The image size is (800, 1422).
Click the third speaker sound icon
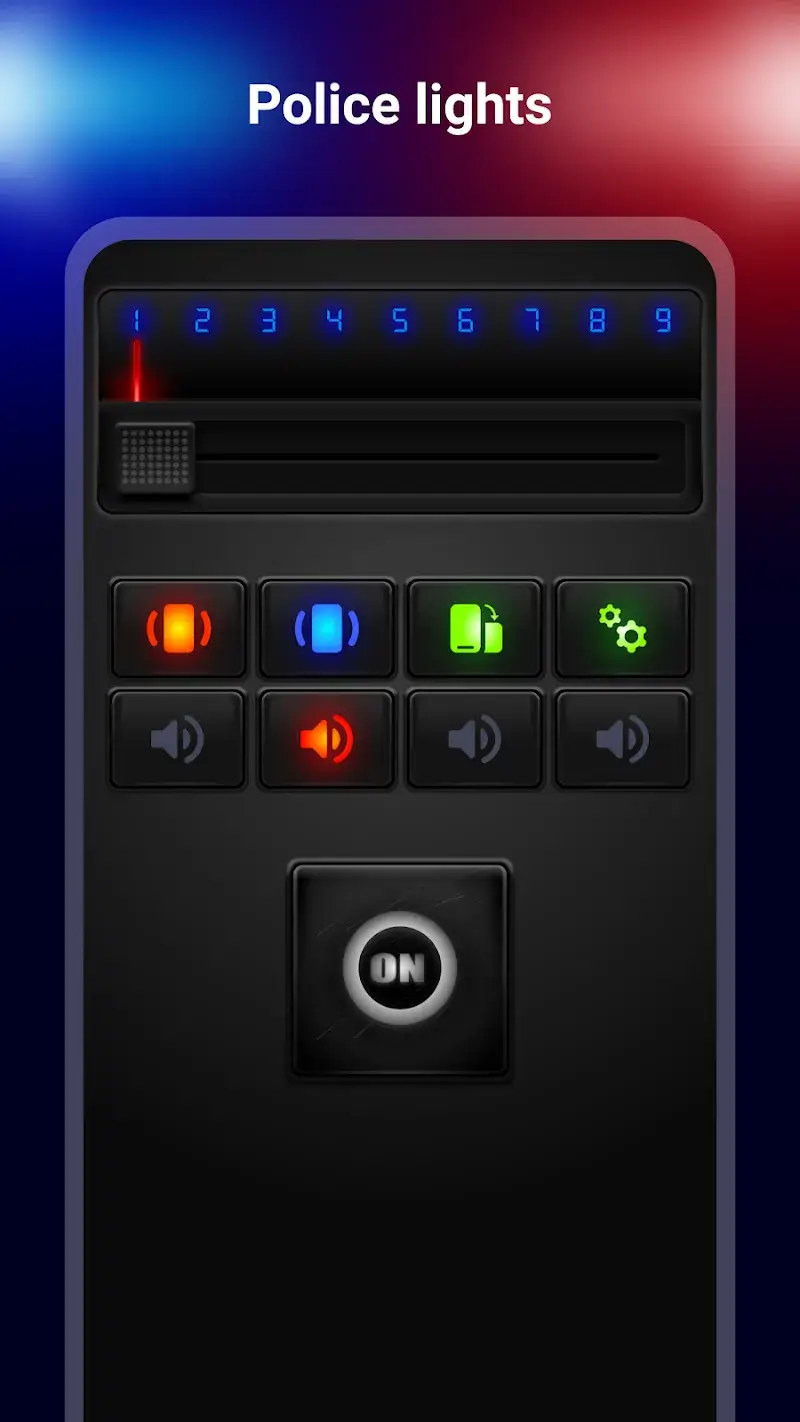[x=475, y=737]
